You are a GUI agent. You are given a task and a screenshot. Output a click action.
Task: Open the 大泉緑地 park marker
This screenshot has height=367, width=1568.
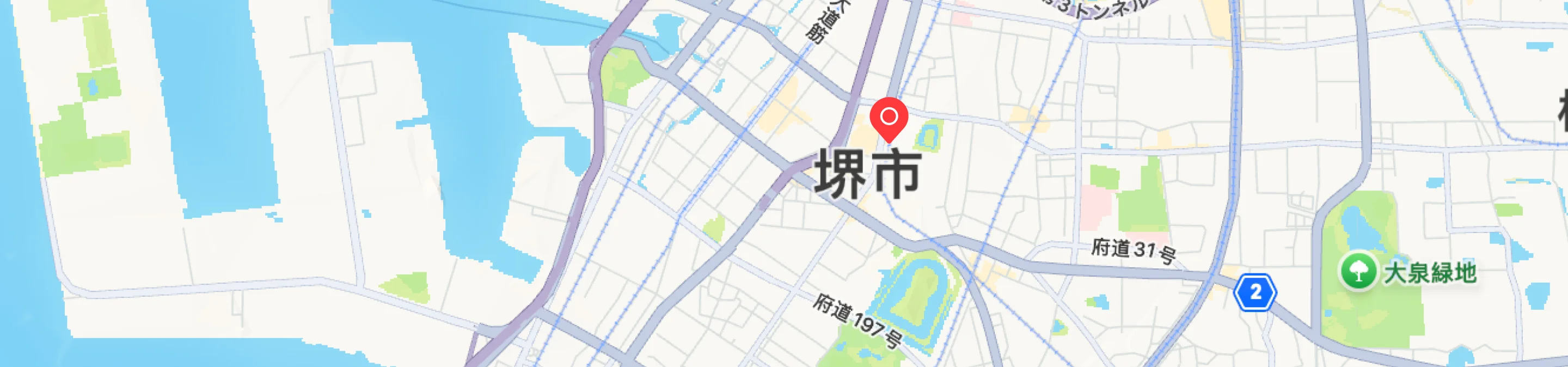pos(1358,270)
